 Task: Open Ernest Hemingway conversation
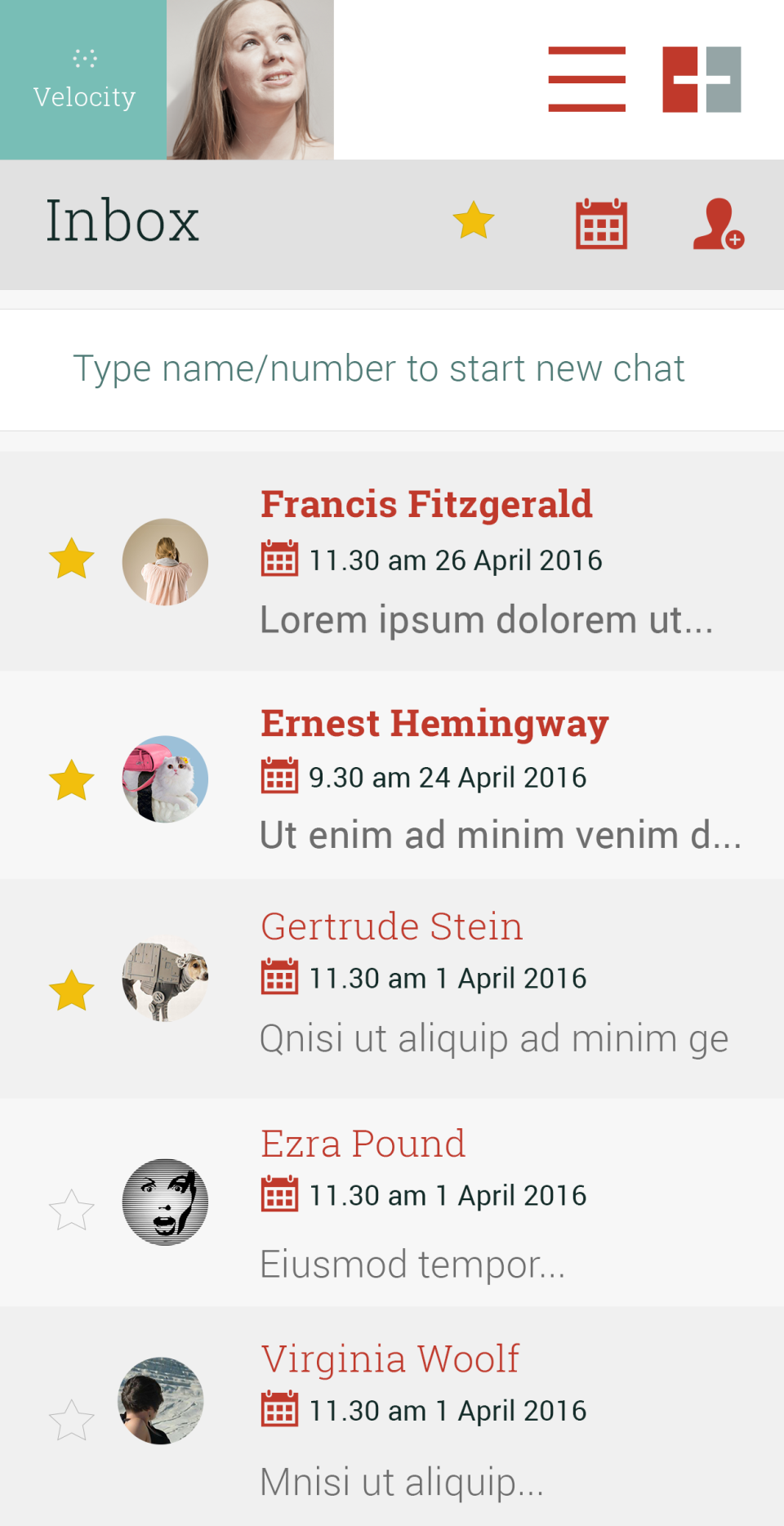tap(392, 775)
